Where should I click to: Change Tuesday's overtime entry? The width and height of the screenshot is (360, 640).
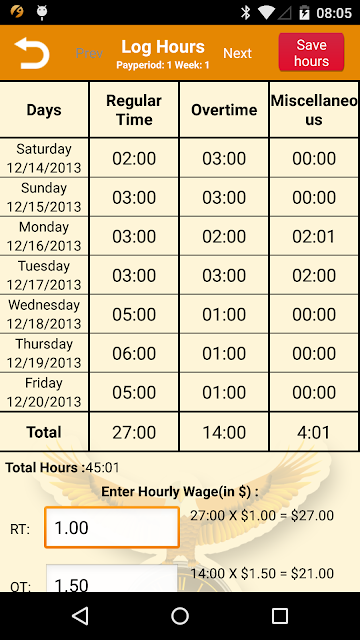[x=224, y=275]
